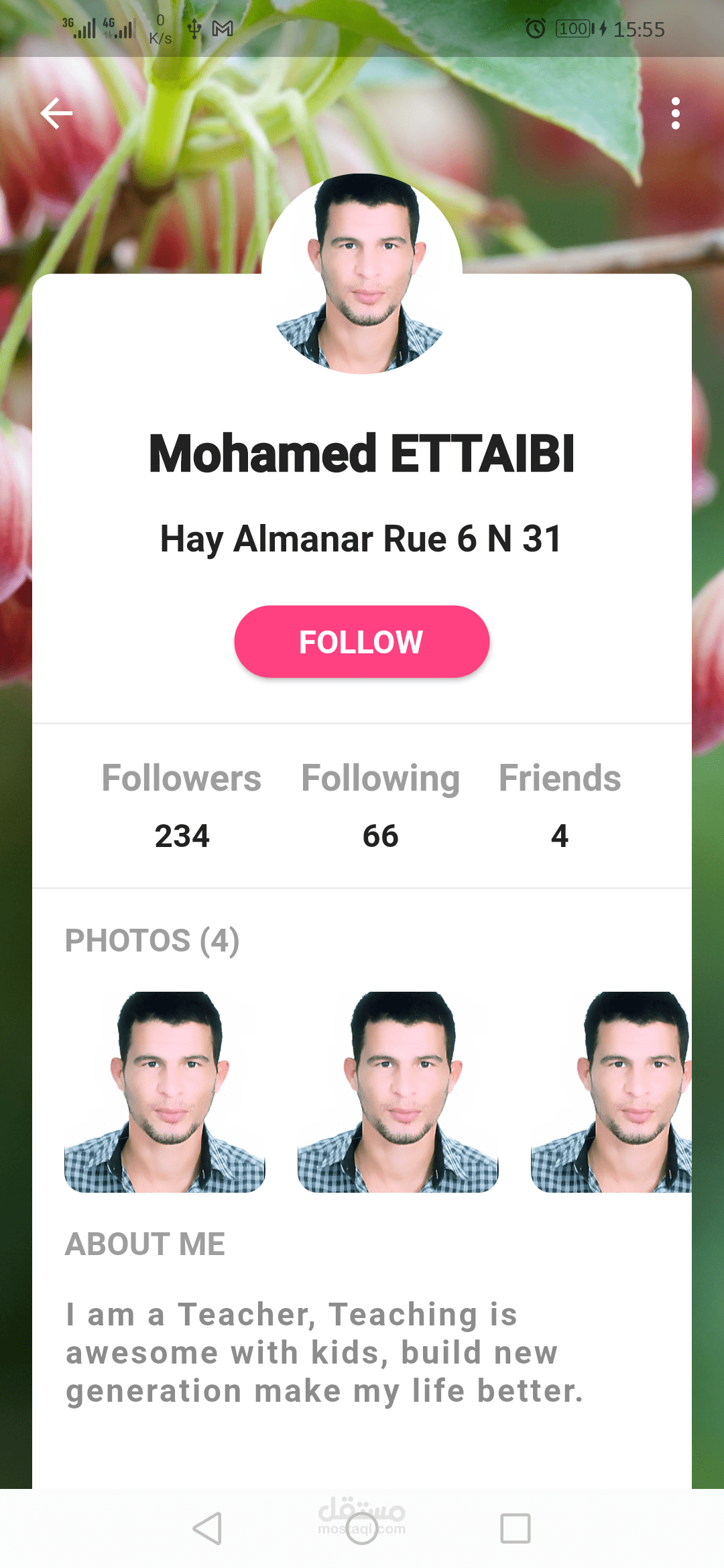The image size is (724, 1568).
Task: Go back using the top-left arrow
Action: click(x=56, y=113)
